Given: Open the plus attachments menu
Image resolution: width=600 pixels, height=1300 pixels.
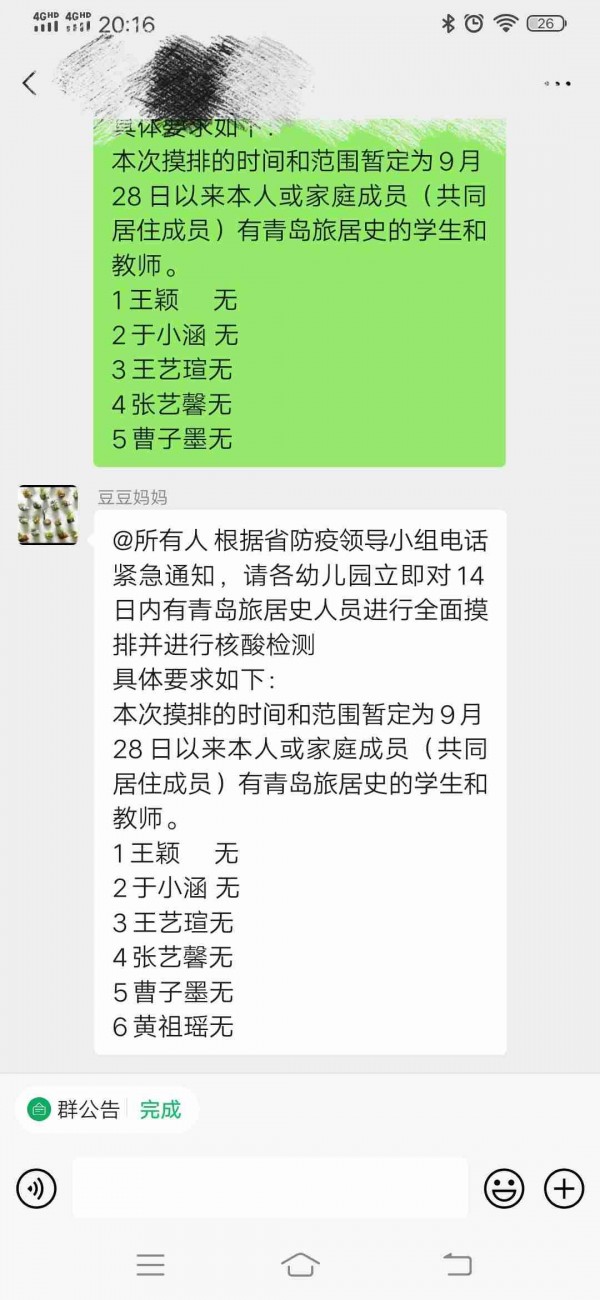Looking at the screenshot, I should pos(564,1189).
